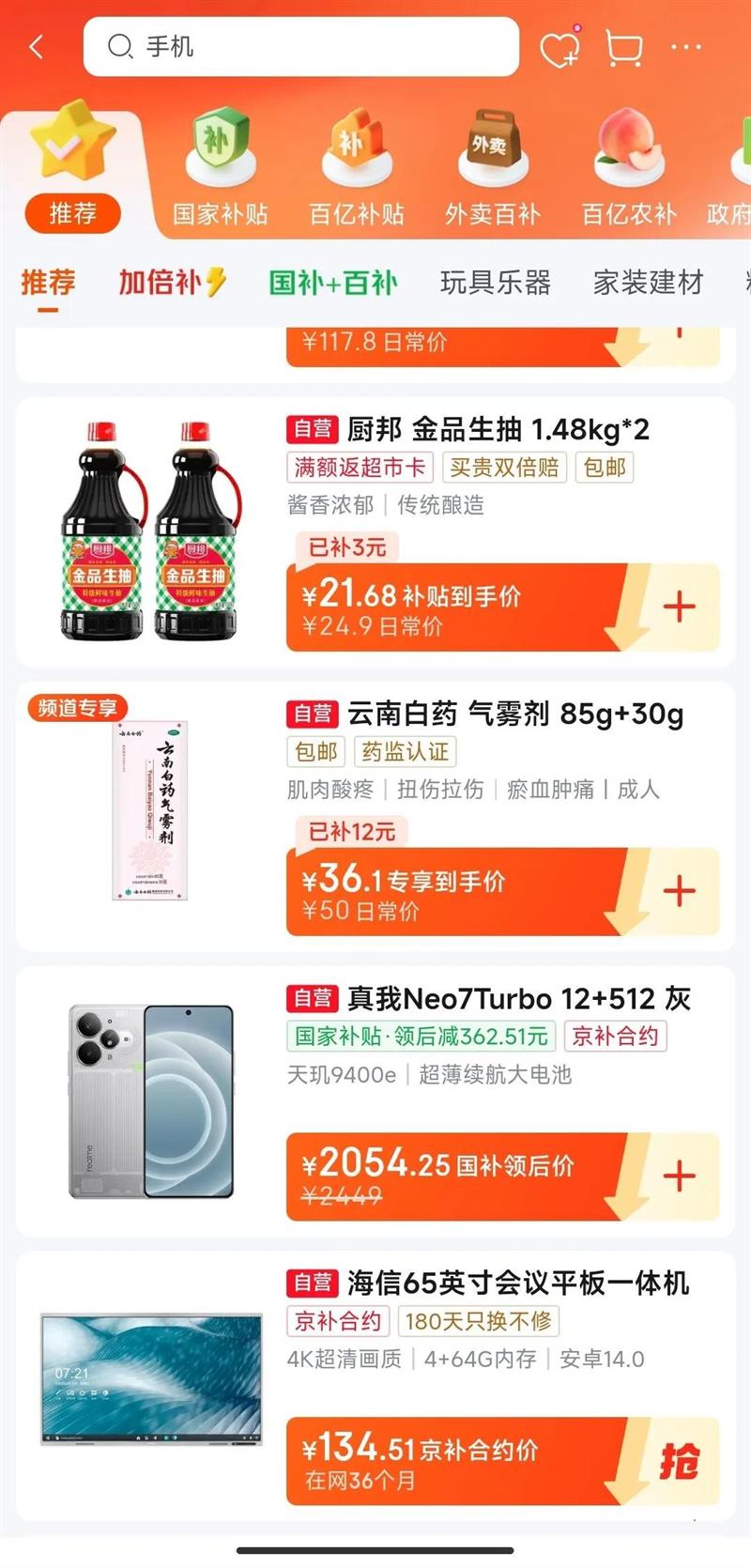Switch to the 国补+百补 tab

click(333, 282)
